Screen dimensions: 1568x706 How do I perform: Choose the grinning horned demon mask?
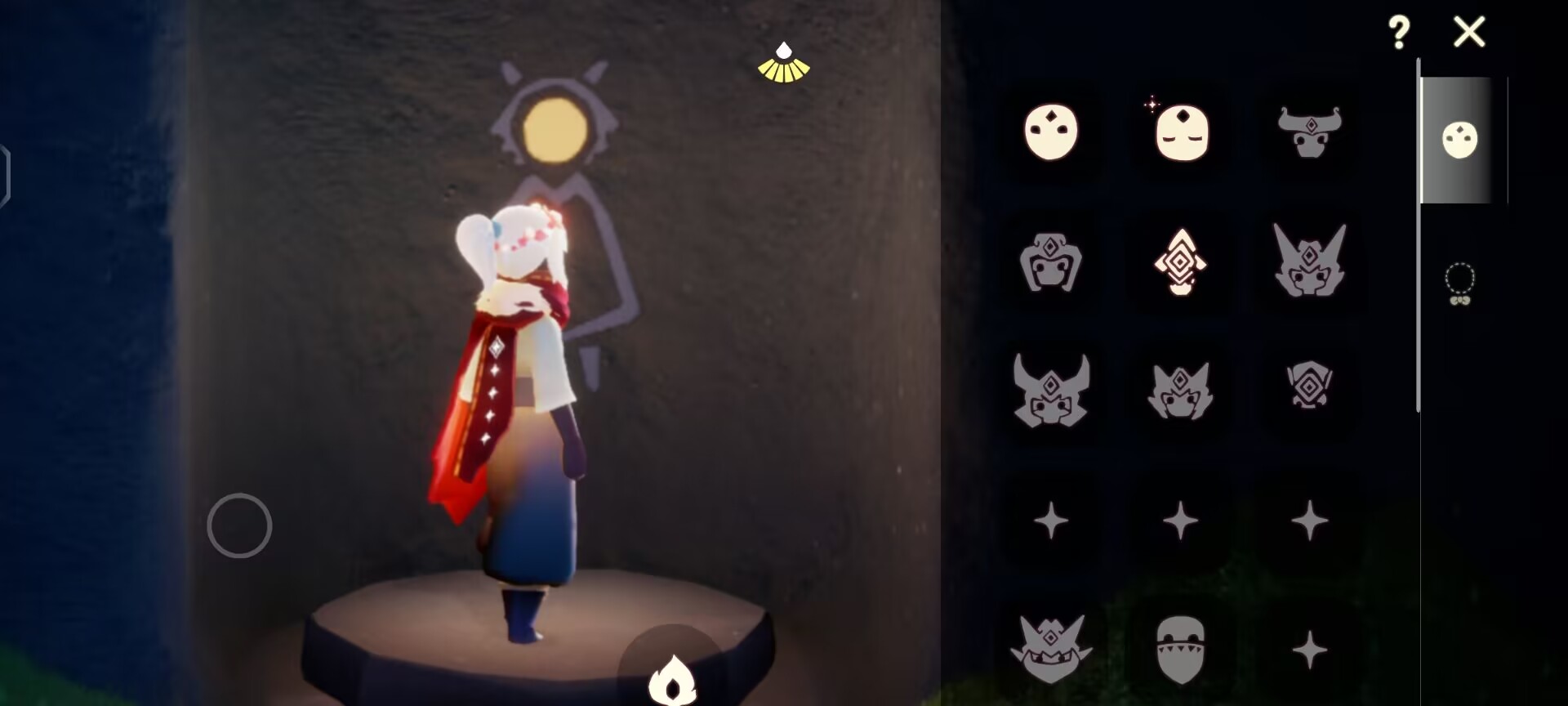1051,649
